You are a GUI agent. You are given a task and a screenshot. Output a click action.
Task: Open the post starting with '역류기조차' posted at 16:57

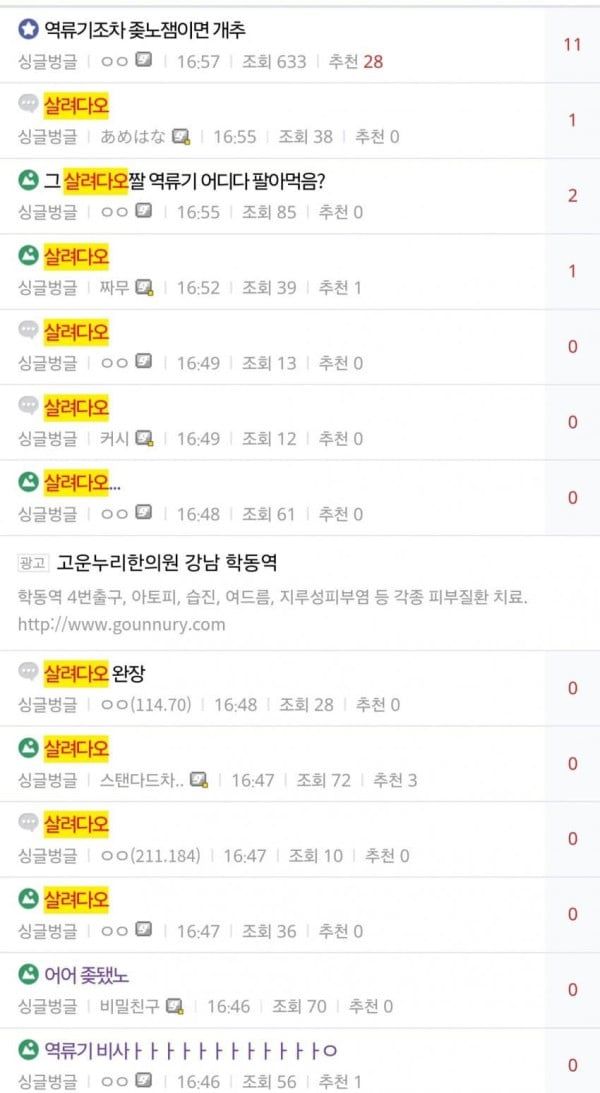click(x=145, y=31)
